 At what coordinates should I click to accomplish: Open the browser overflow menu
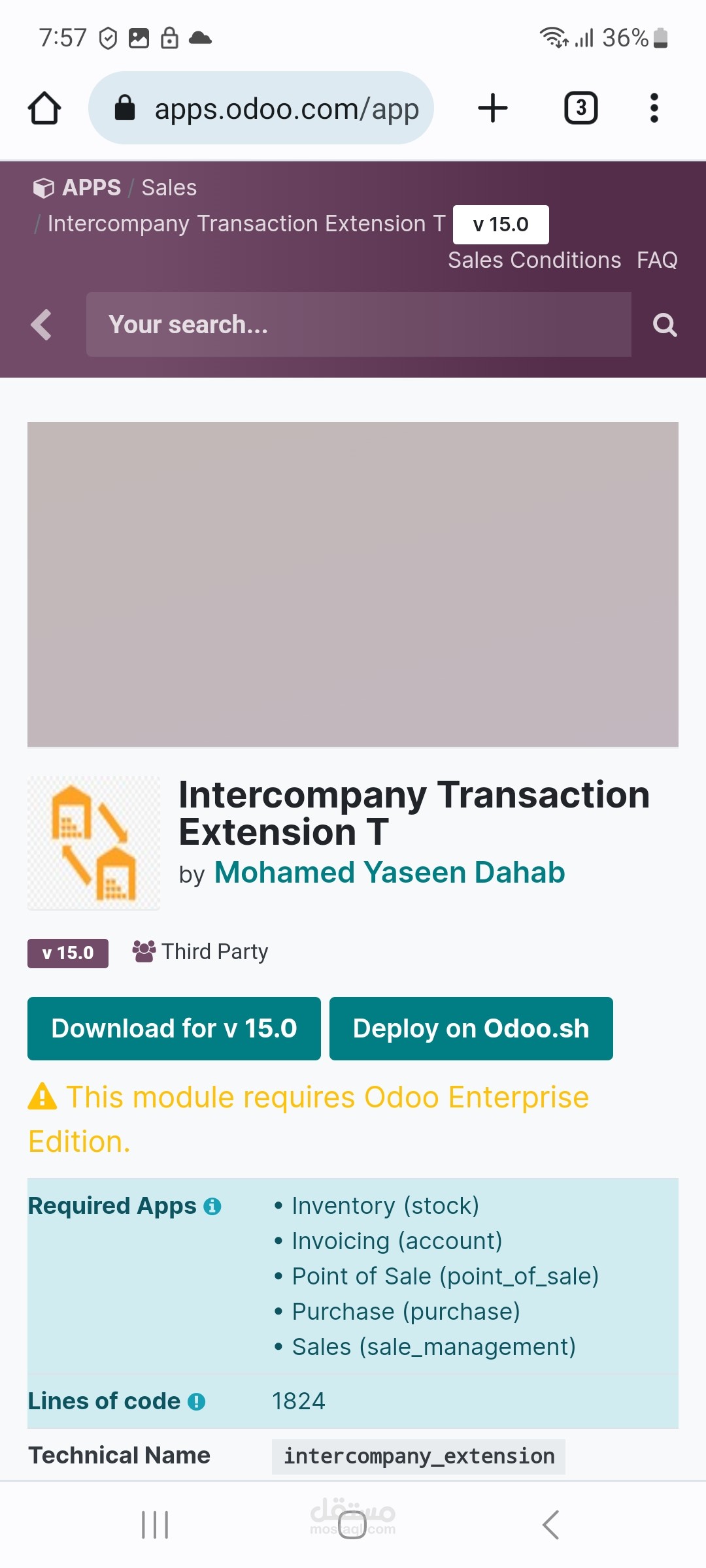[654, 108]
